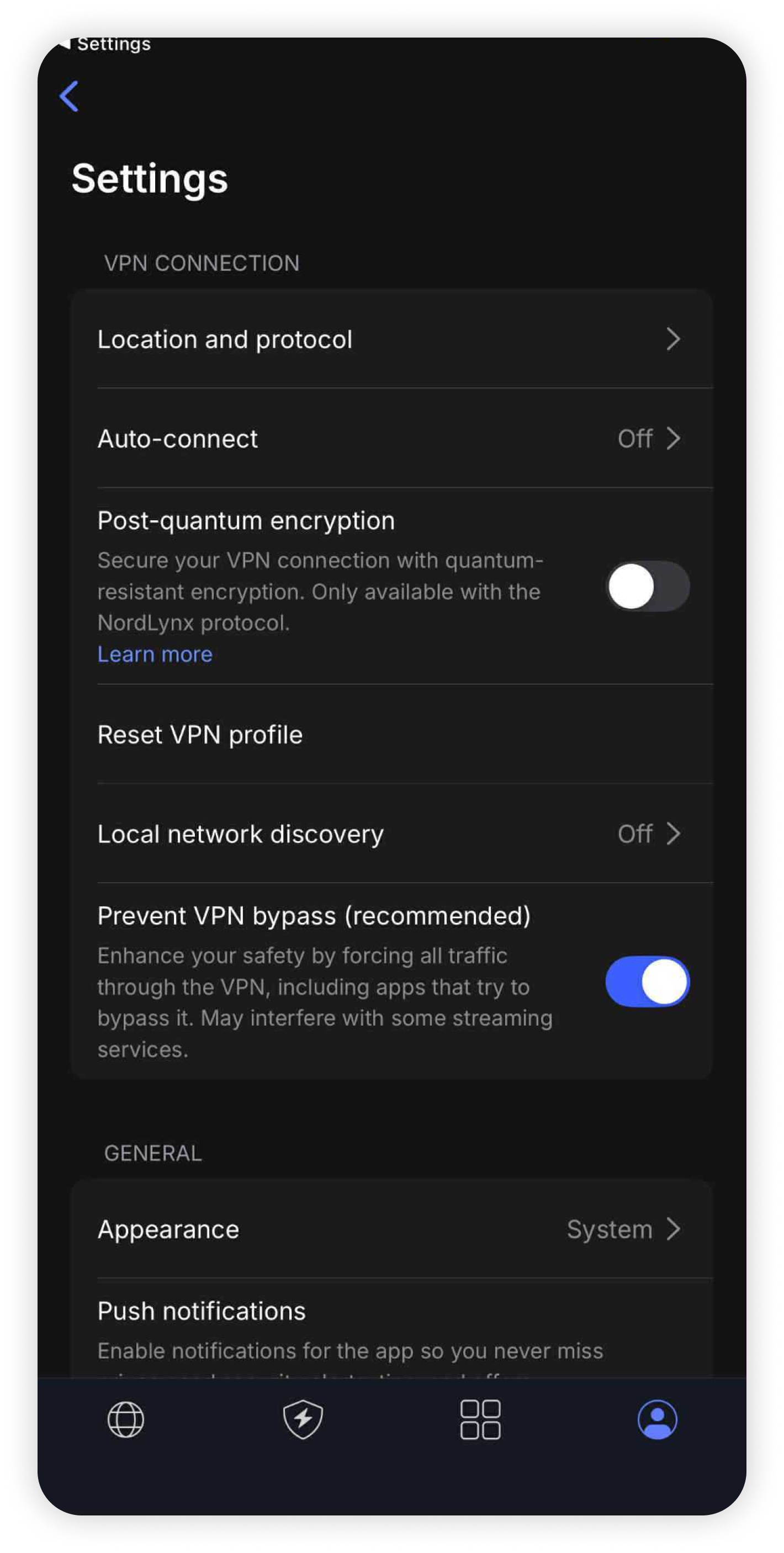Open Appearance settings

(x=390, y=1229)
